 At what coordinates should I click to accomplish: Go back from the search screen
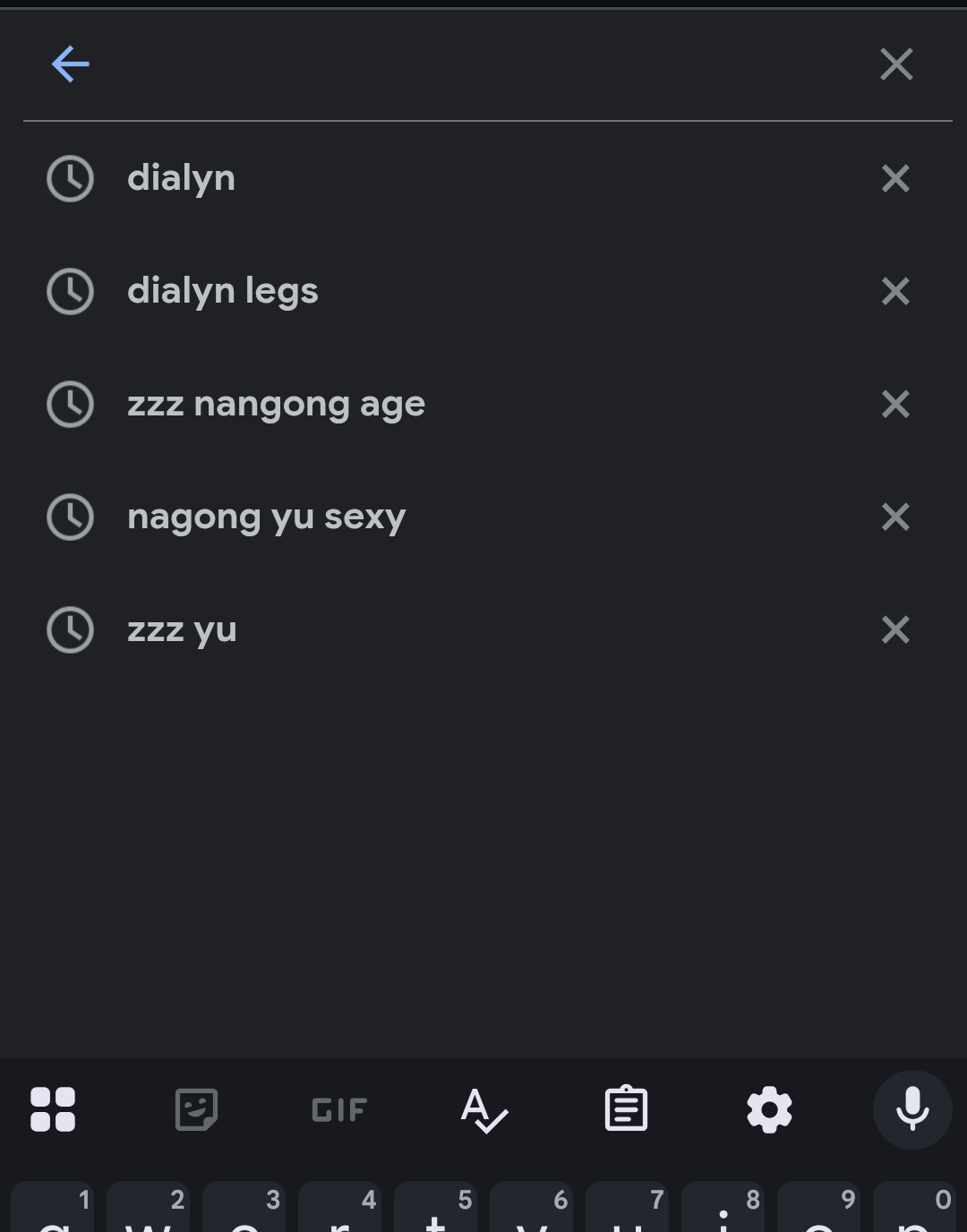pyautogui.click(x=71, y=64)
